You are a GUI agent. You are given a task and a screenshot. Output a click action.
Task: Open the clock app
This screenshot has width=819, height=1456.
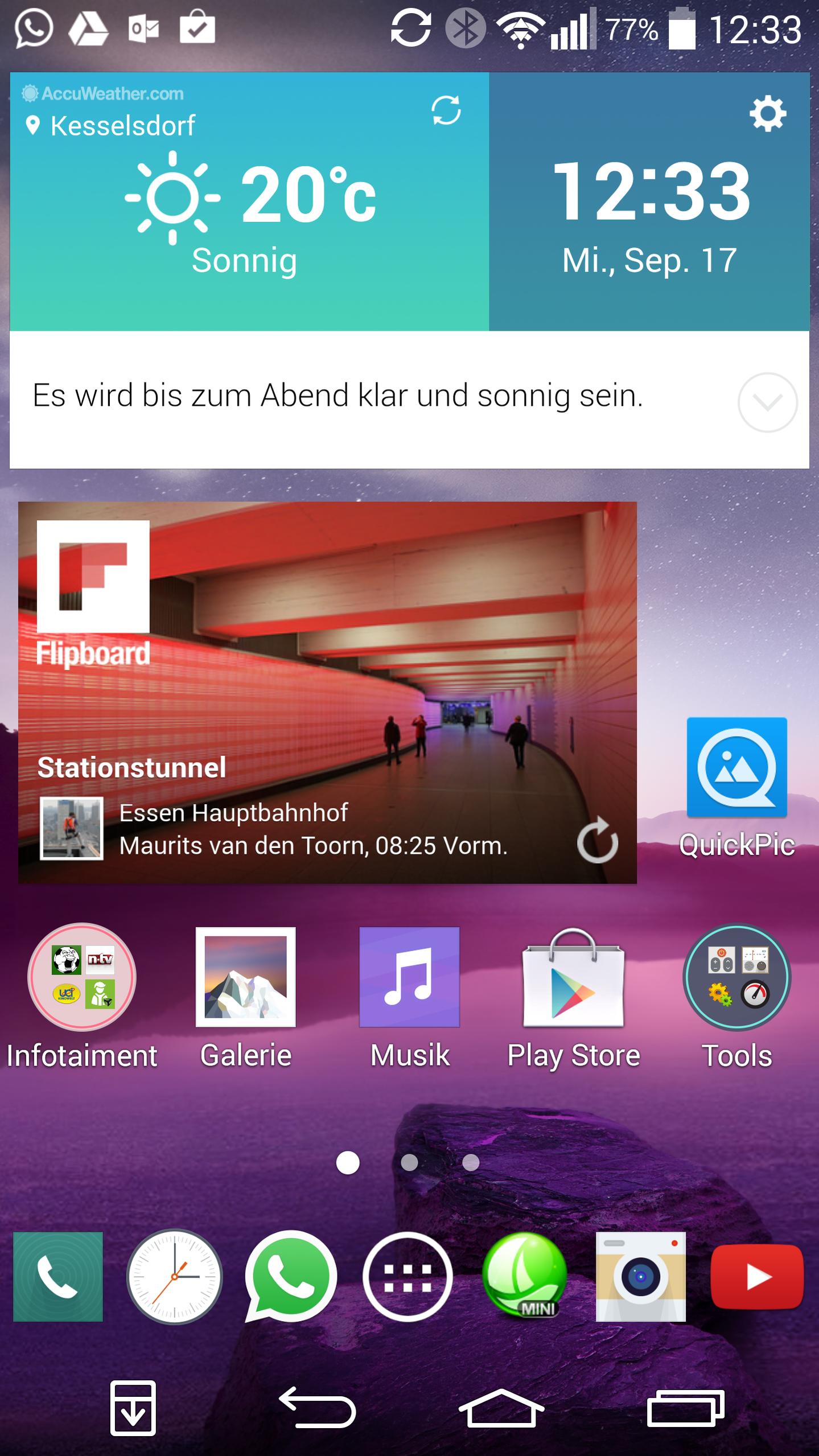[174, 1276]
